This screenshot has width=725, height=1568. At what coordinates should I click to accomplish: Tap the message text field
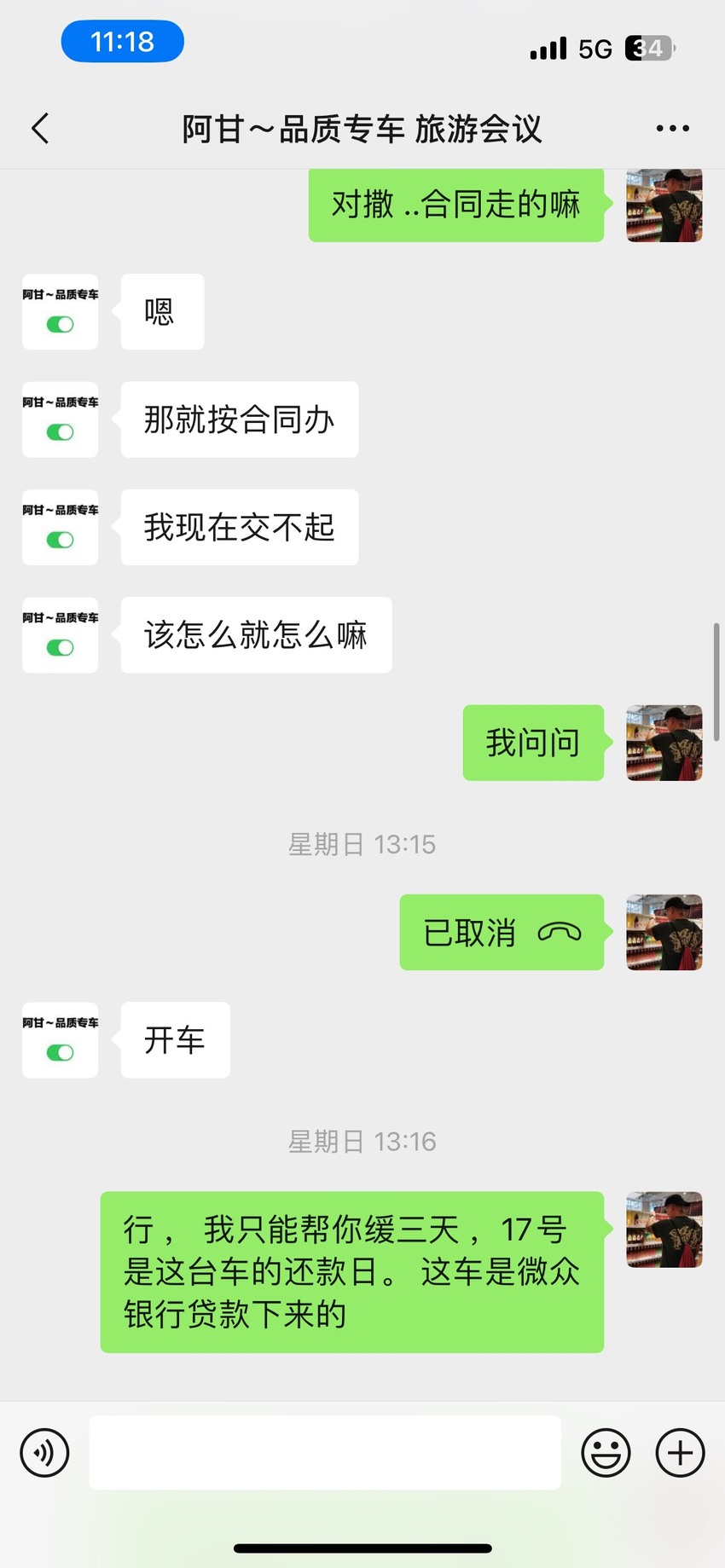[x=325, y=1452]
